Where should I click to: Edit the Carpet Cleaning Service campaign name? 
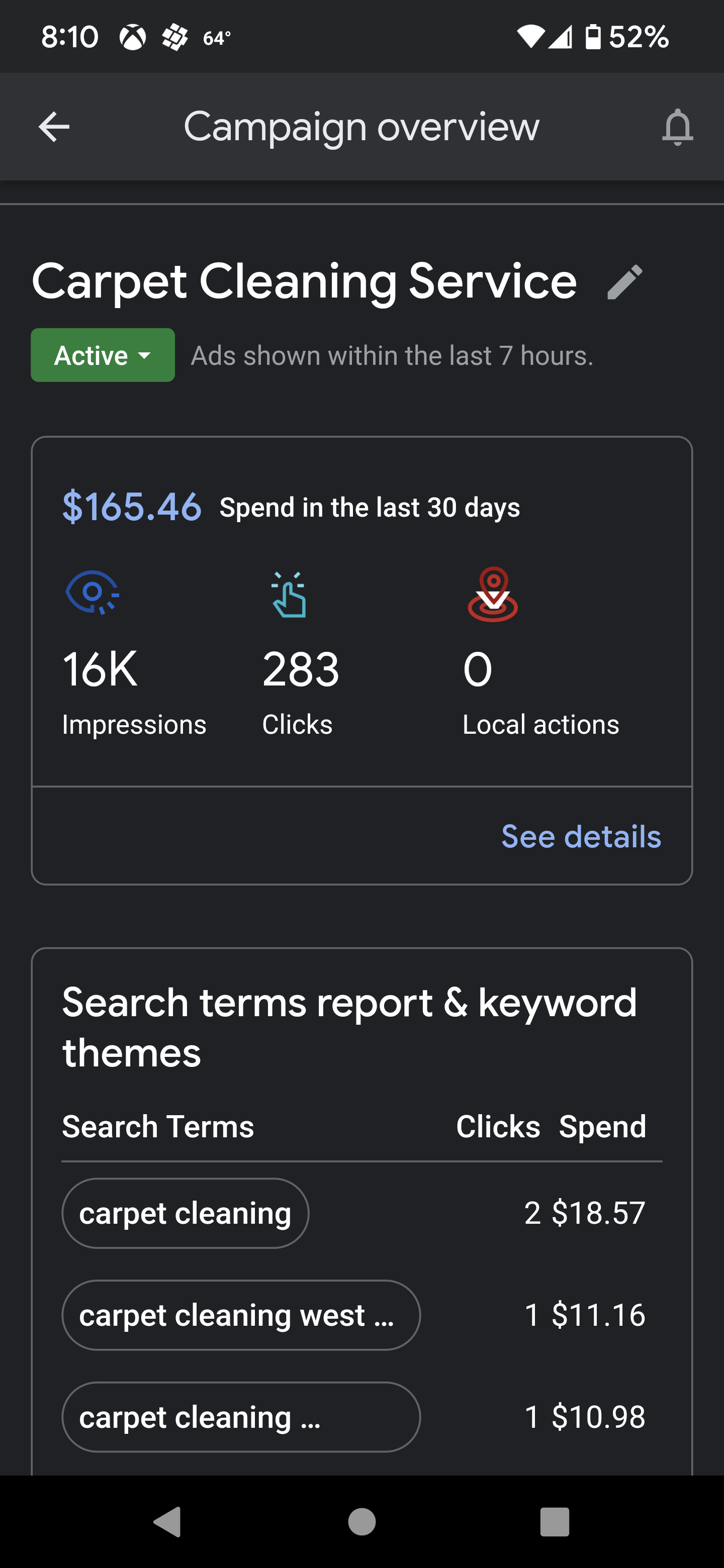[625, 282]
